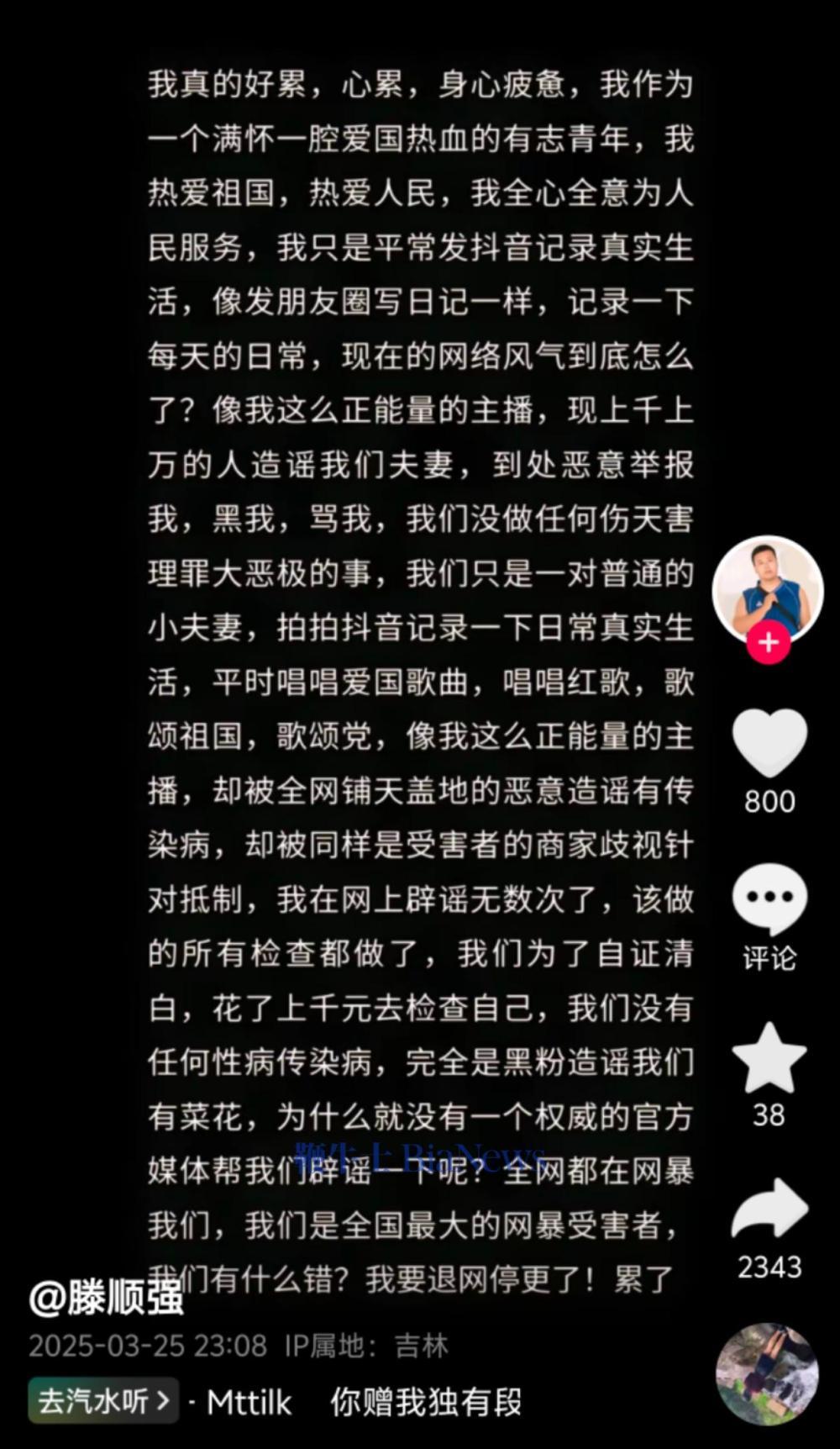840x1449 pixels.
Task: Click 去汽水听 to listen in Soda Music
Action: [x=92, y=1399]
